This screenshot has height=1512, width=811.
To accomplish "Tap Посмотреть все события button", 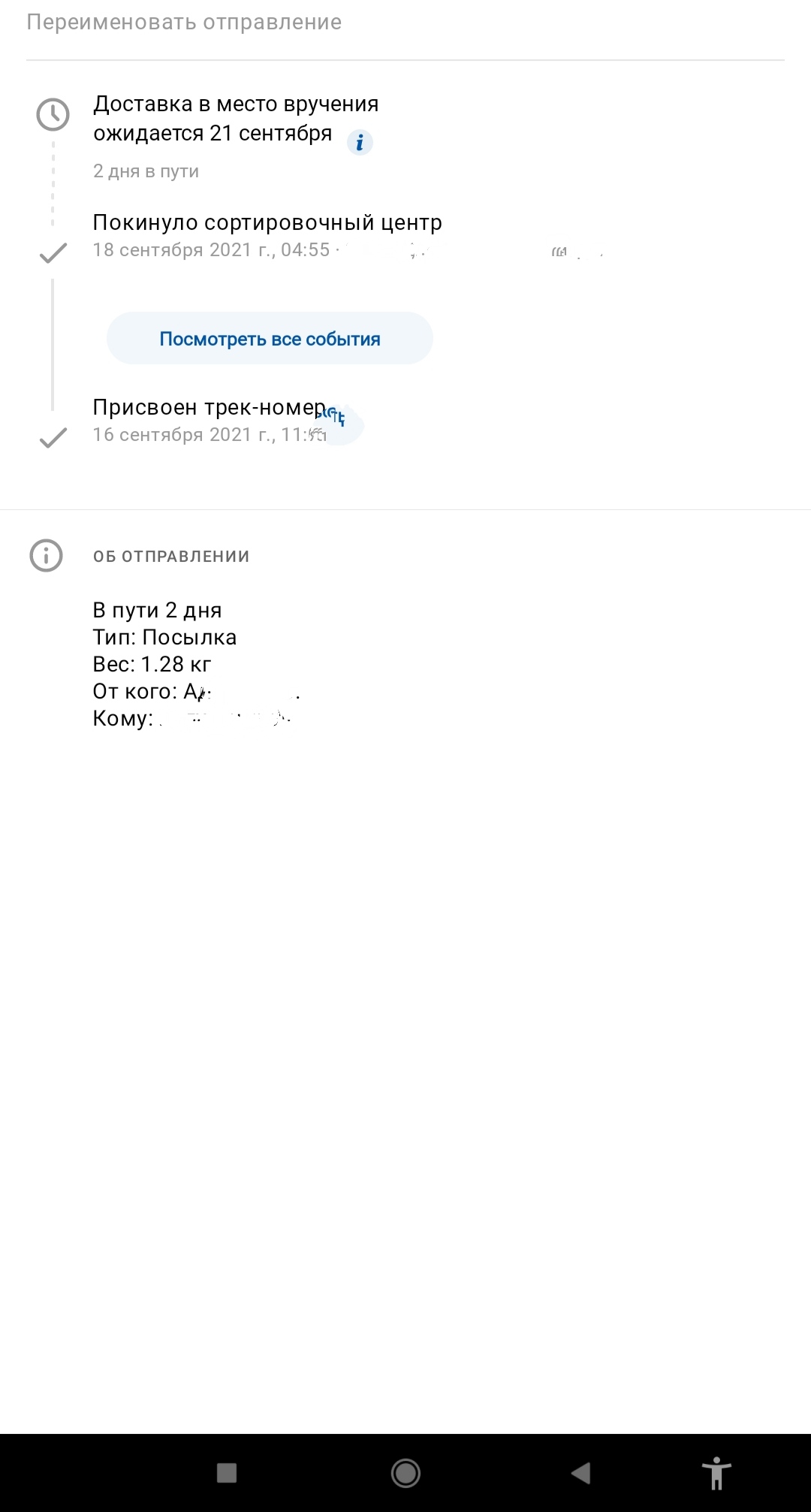I will [270, 339].
